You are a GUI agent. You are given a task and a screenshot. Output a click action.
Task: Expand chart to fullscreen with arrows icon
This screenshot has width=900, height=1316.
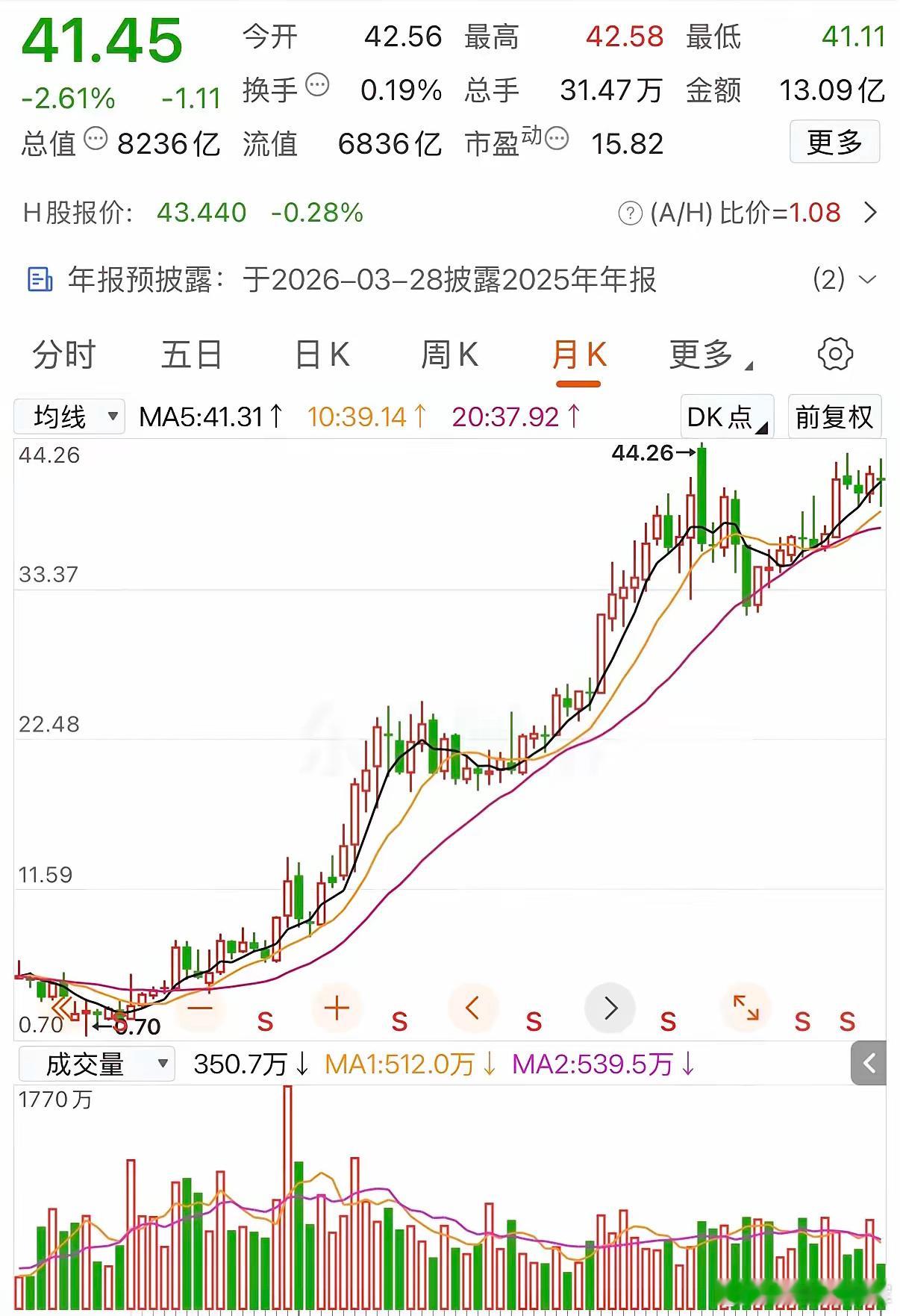(746, 1007)
